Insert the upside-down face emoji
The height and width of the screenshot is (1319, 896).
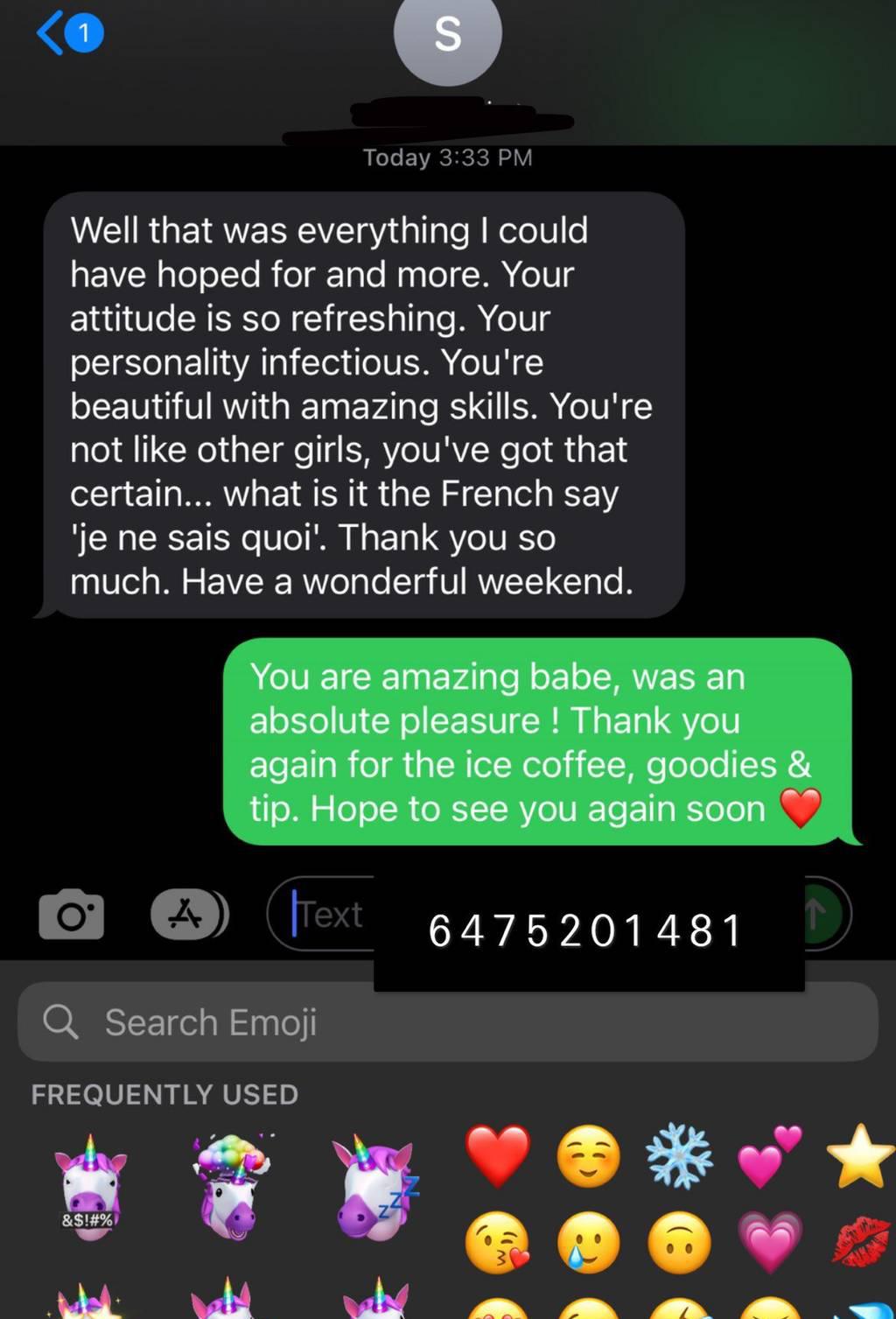click(679, 1243)
